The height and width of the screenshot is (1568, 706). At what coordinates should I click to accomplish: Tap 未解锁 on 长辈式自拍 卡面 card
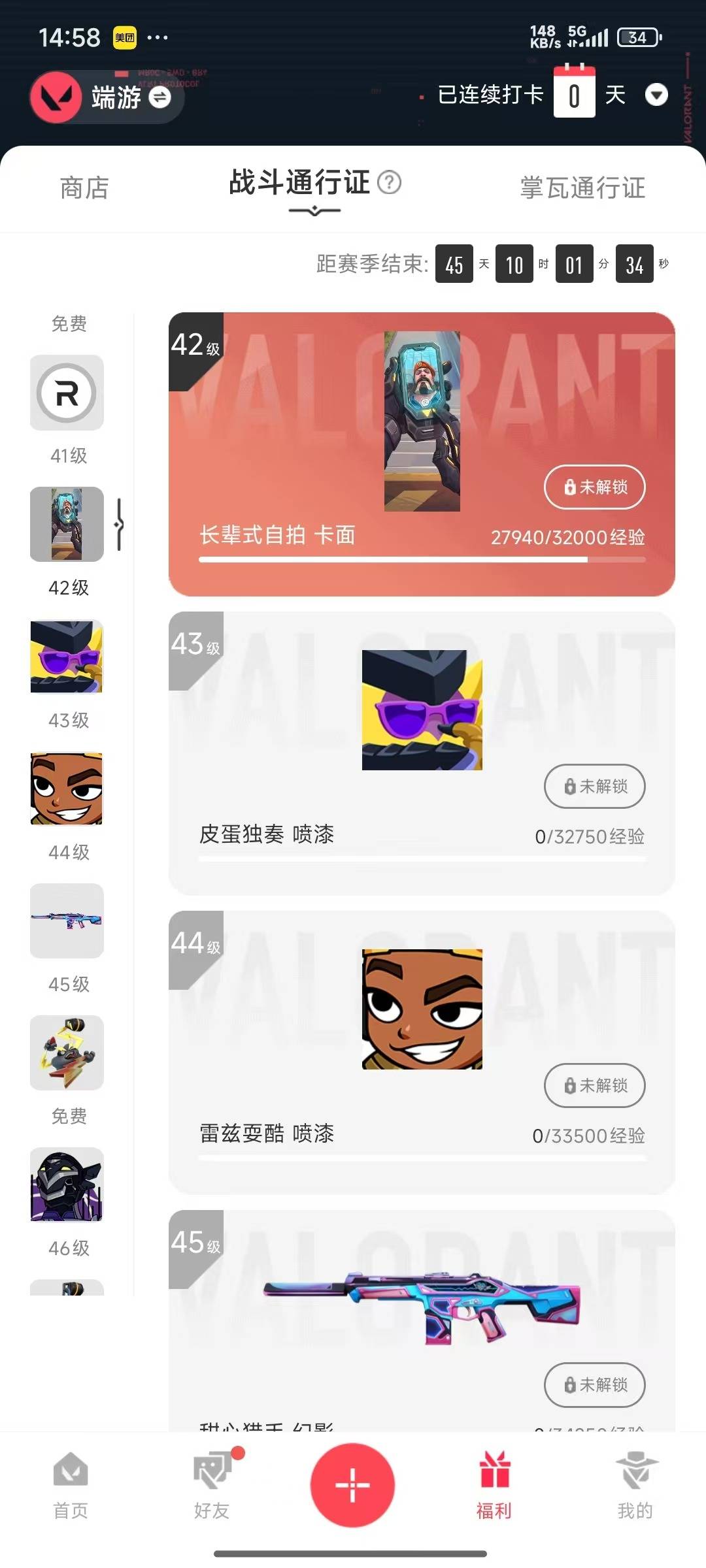pos(594,487)
